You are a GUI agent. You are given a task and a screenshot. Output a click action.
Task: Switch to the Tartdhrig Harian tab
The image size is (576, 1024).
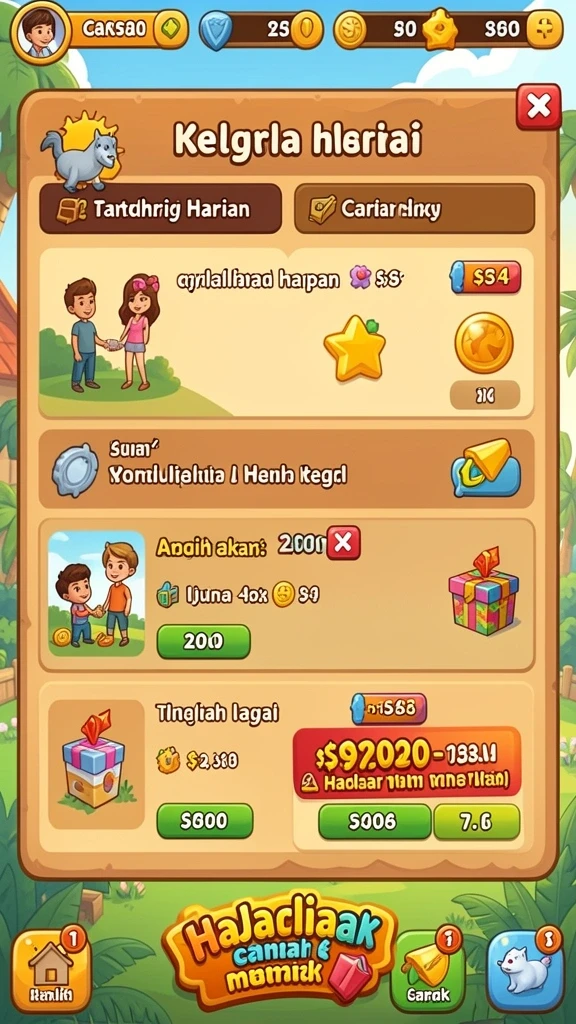(x=161, y=209)
